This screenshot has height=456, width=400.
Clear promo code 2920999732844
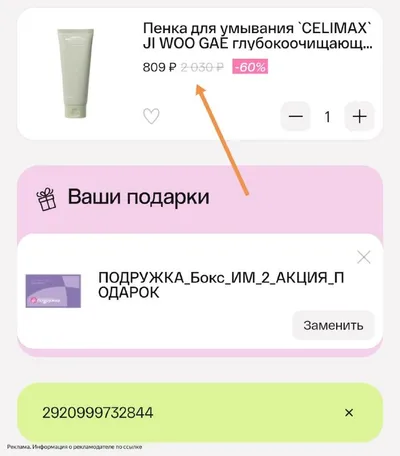point(349,413)
